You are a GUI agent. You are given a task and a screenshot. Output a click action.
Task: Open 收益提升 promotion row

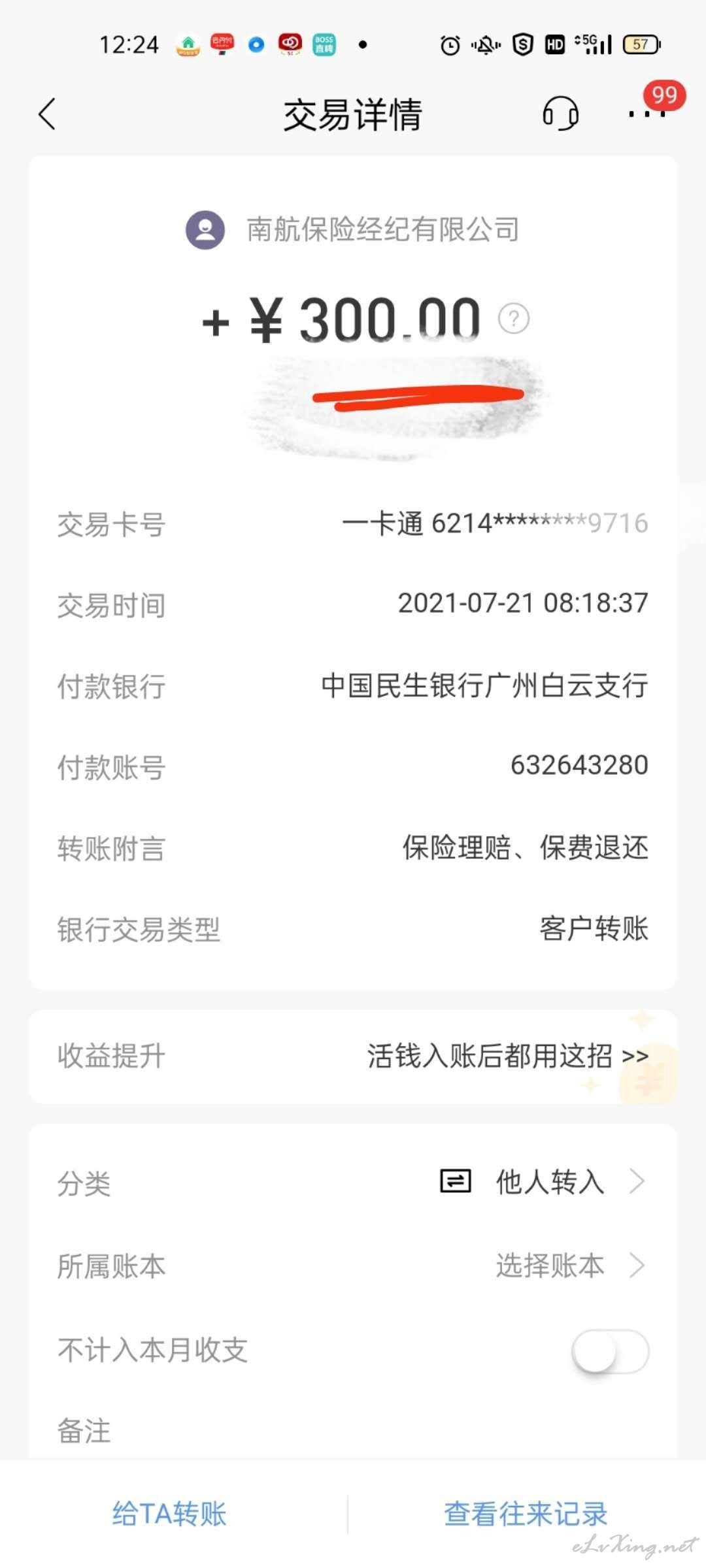pyautogui.click(x=353, y=1056)
